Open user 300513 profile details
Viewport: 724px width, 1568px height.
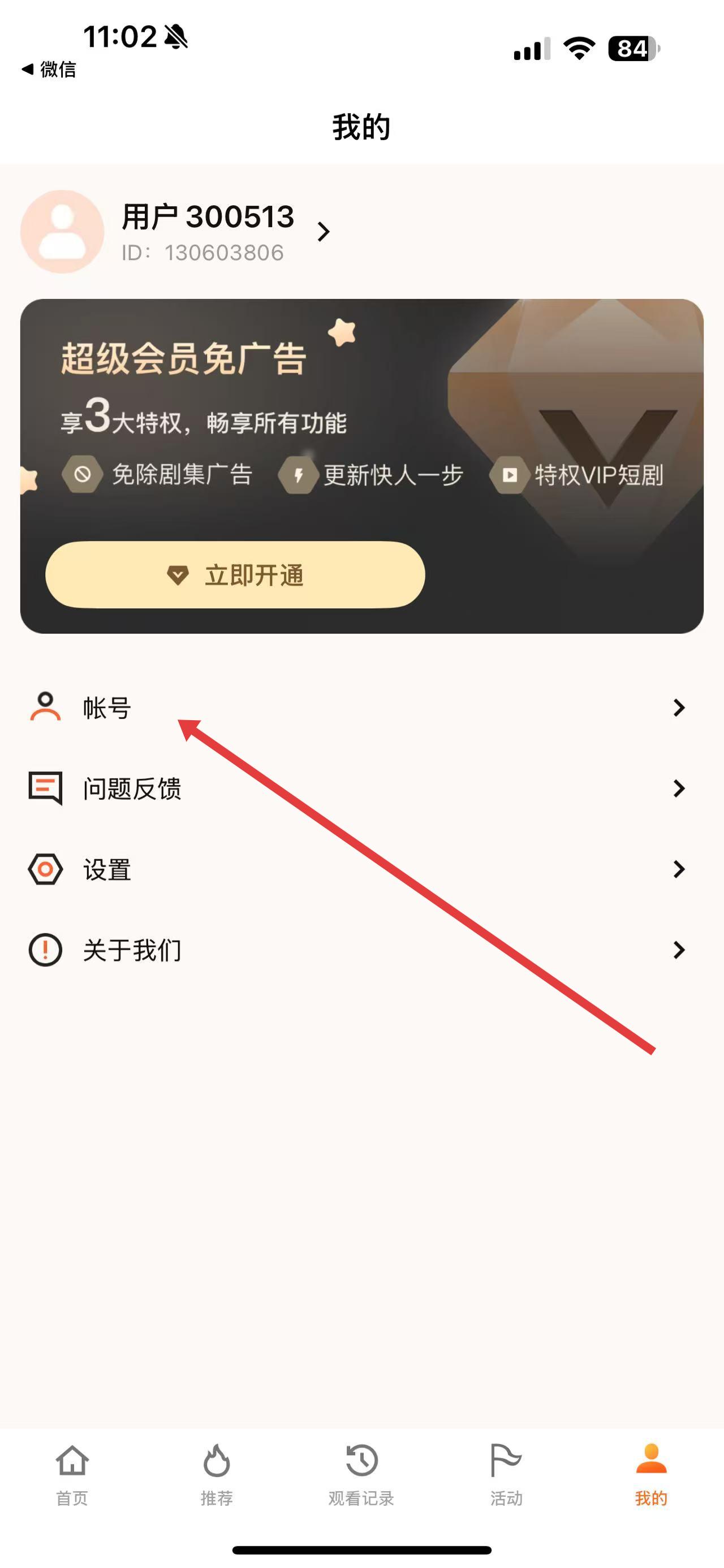(x=207, y=231)
